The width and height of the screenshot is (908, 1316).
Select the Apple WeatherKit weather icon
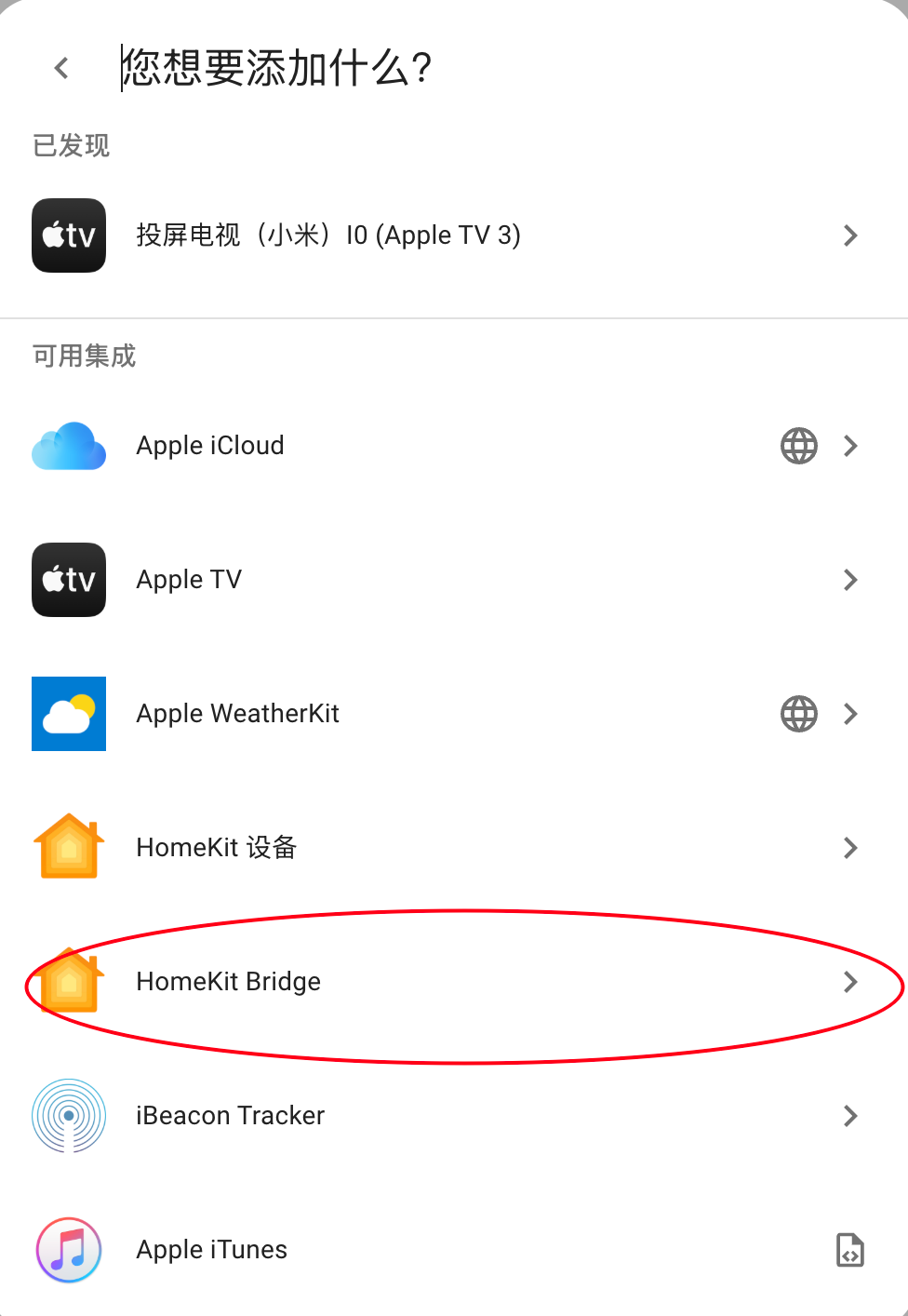69,714
